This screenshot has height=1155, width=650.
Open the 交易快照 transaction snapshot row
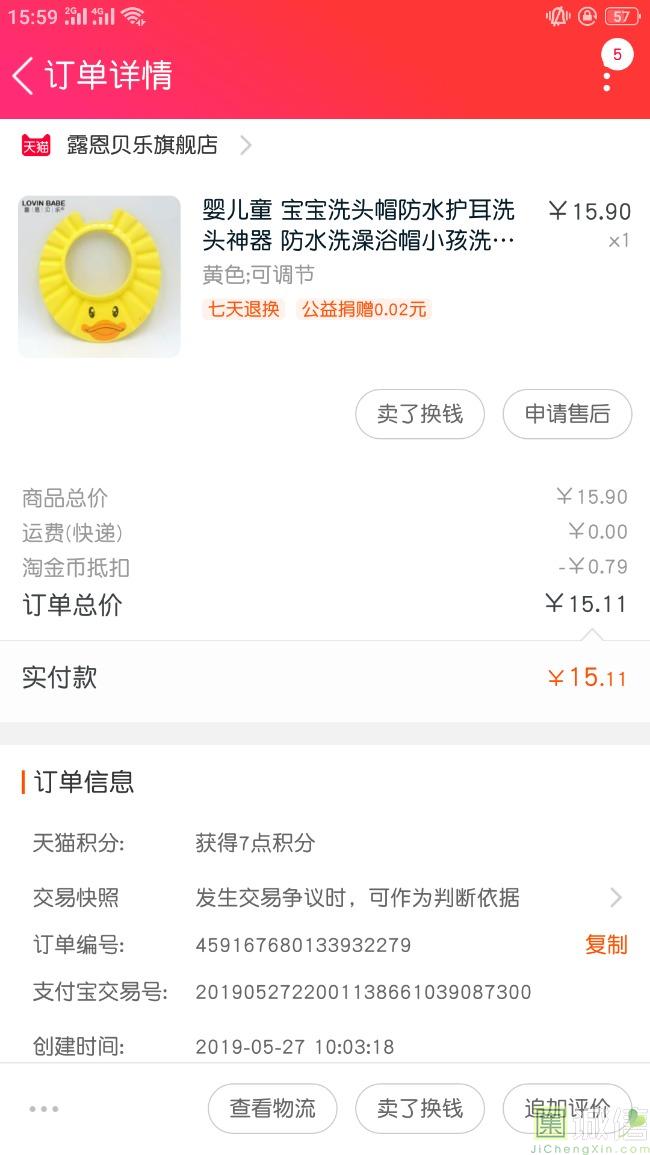325,897
